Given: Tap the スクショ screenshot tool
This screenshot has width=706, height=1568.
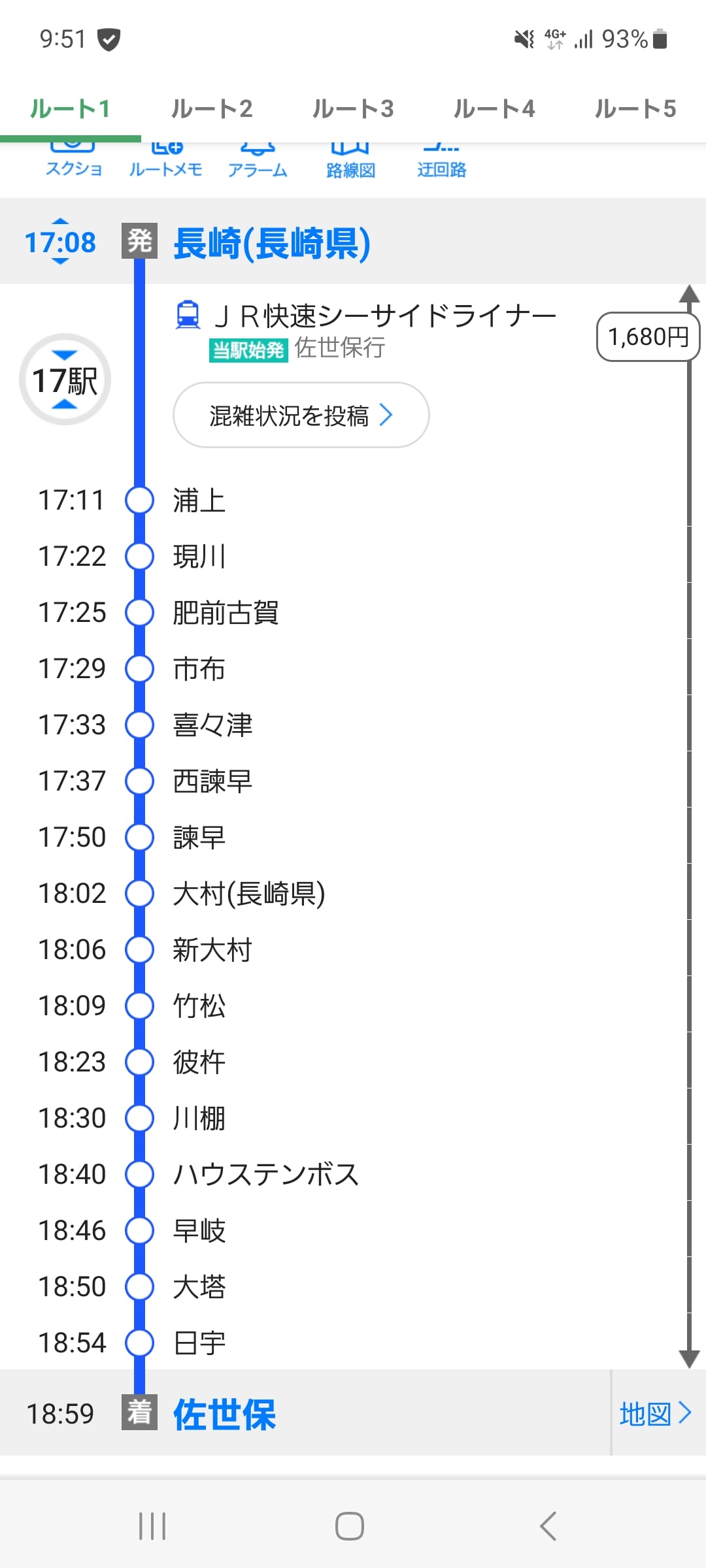Looking at the screenshot, I should (x=73, y=162).
